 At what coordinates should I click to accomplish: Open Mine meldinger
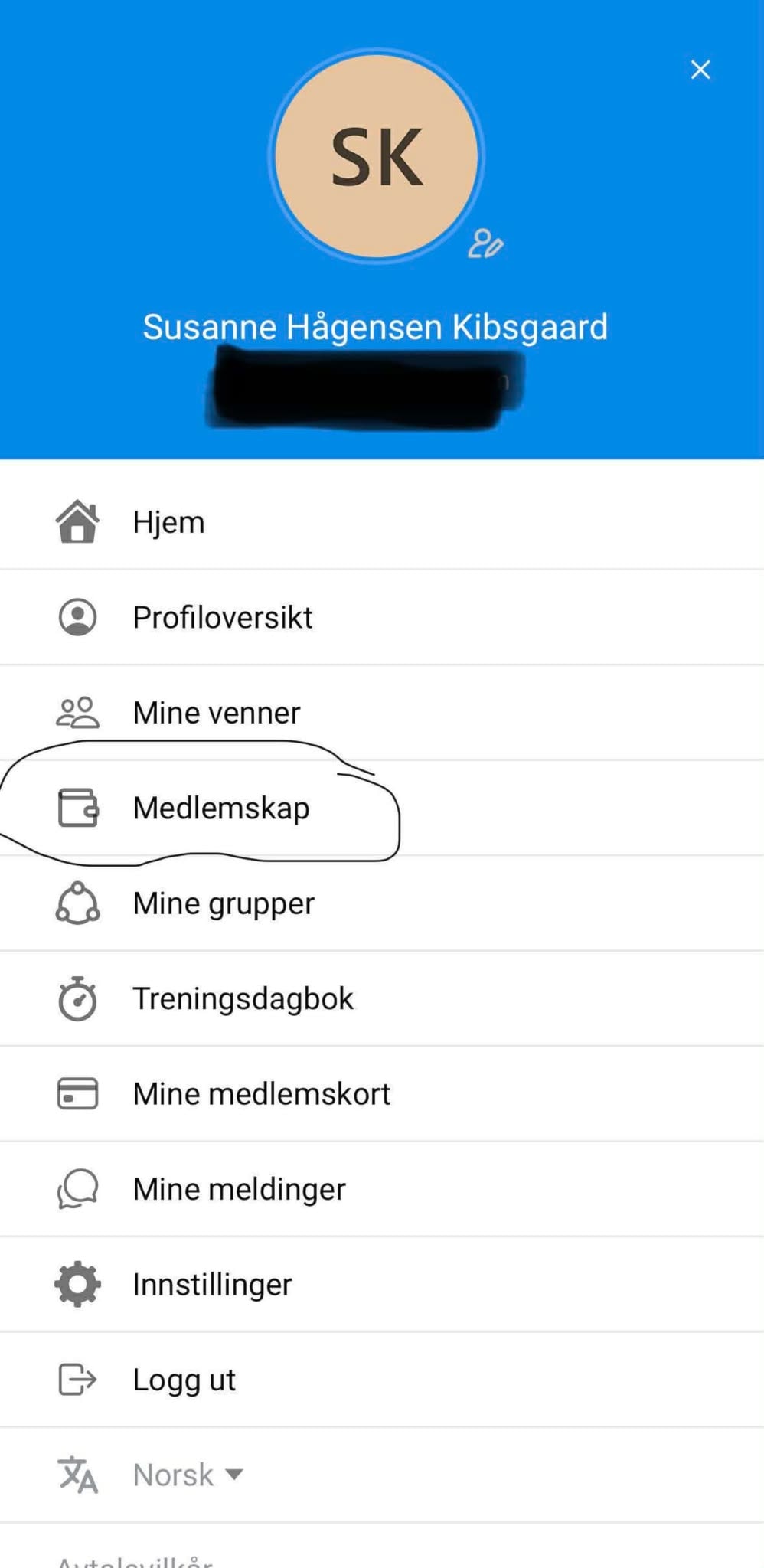coord(239,1189)
